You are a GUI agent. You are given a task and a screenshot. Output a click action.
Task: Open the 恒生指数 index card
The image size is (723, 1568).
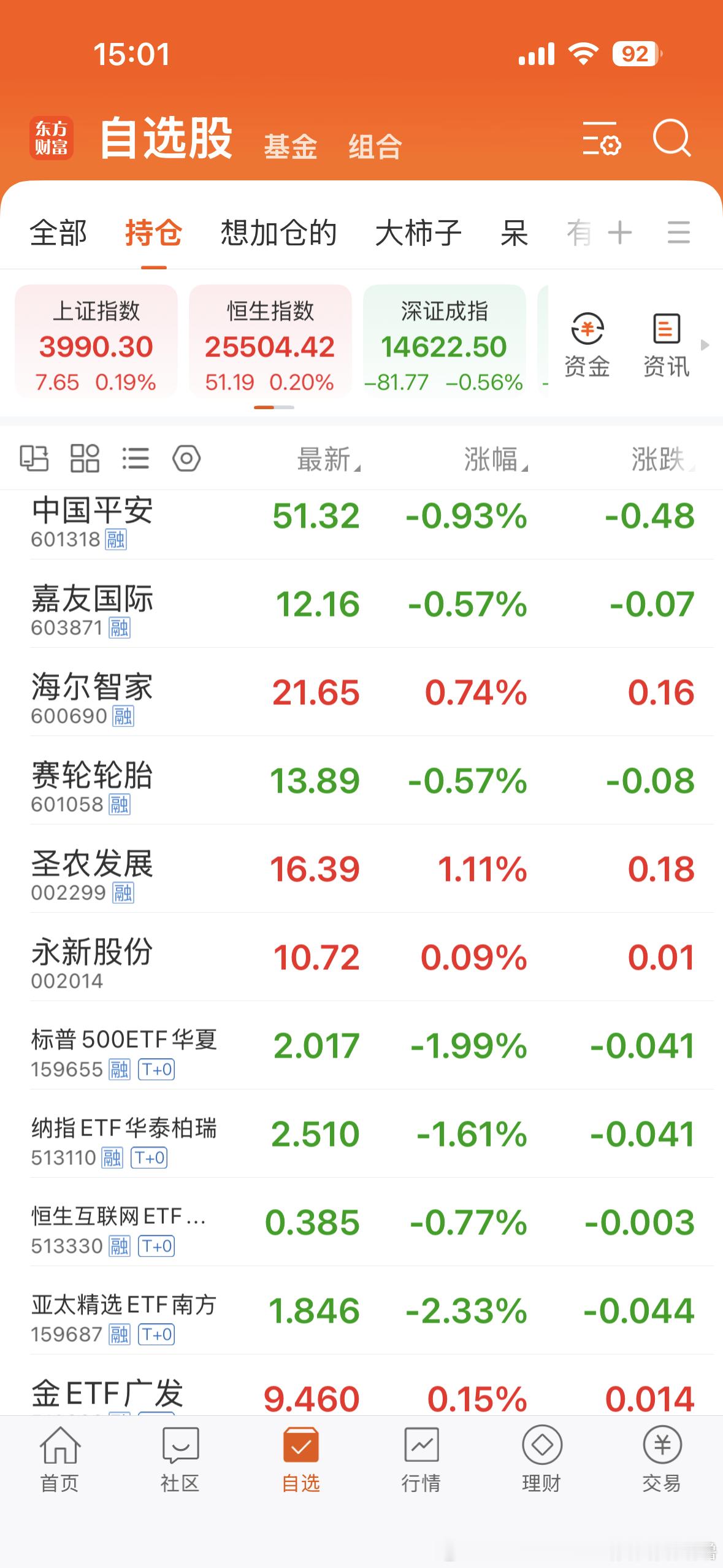tap(270, 341)
